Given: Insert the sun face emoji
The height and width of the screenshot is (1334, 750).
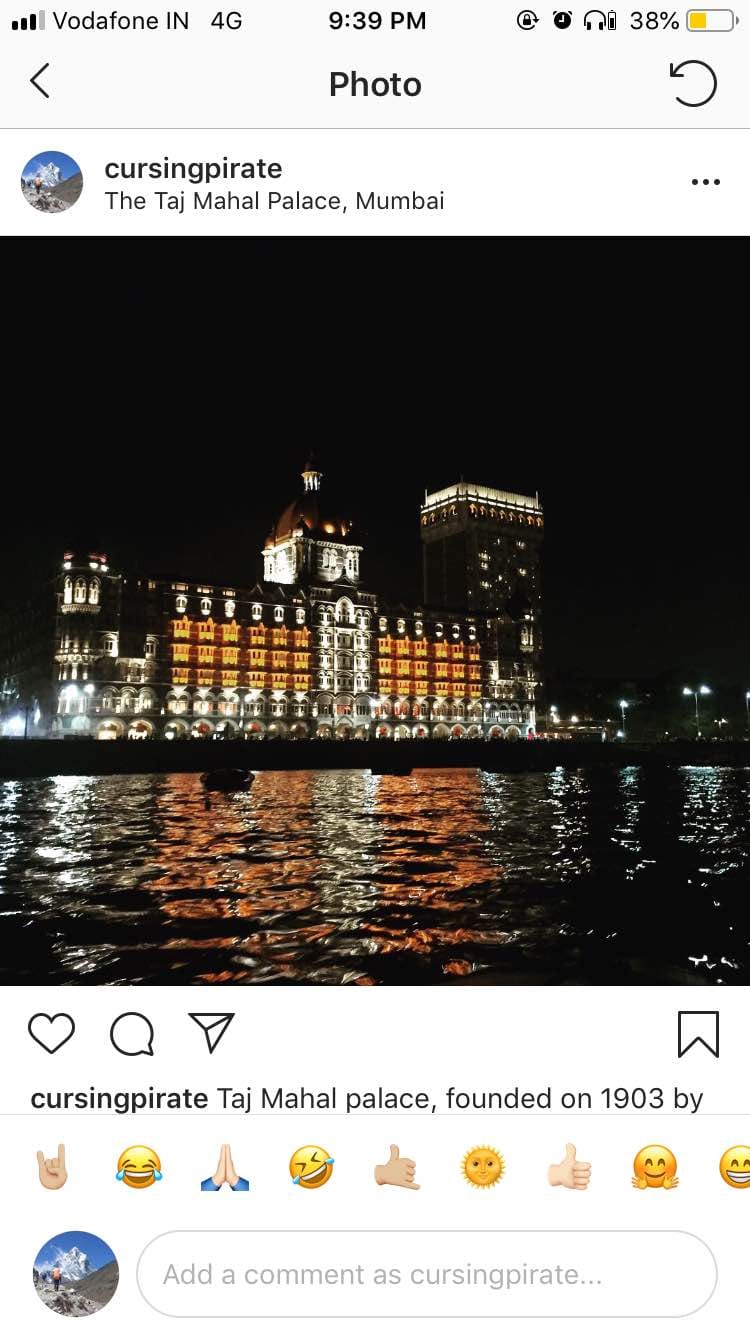Looking at the screenshot, I should click(x=483, y=1167).
